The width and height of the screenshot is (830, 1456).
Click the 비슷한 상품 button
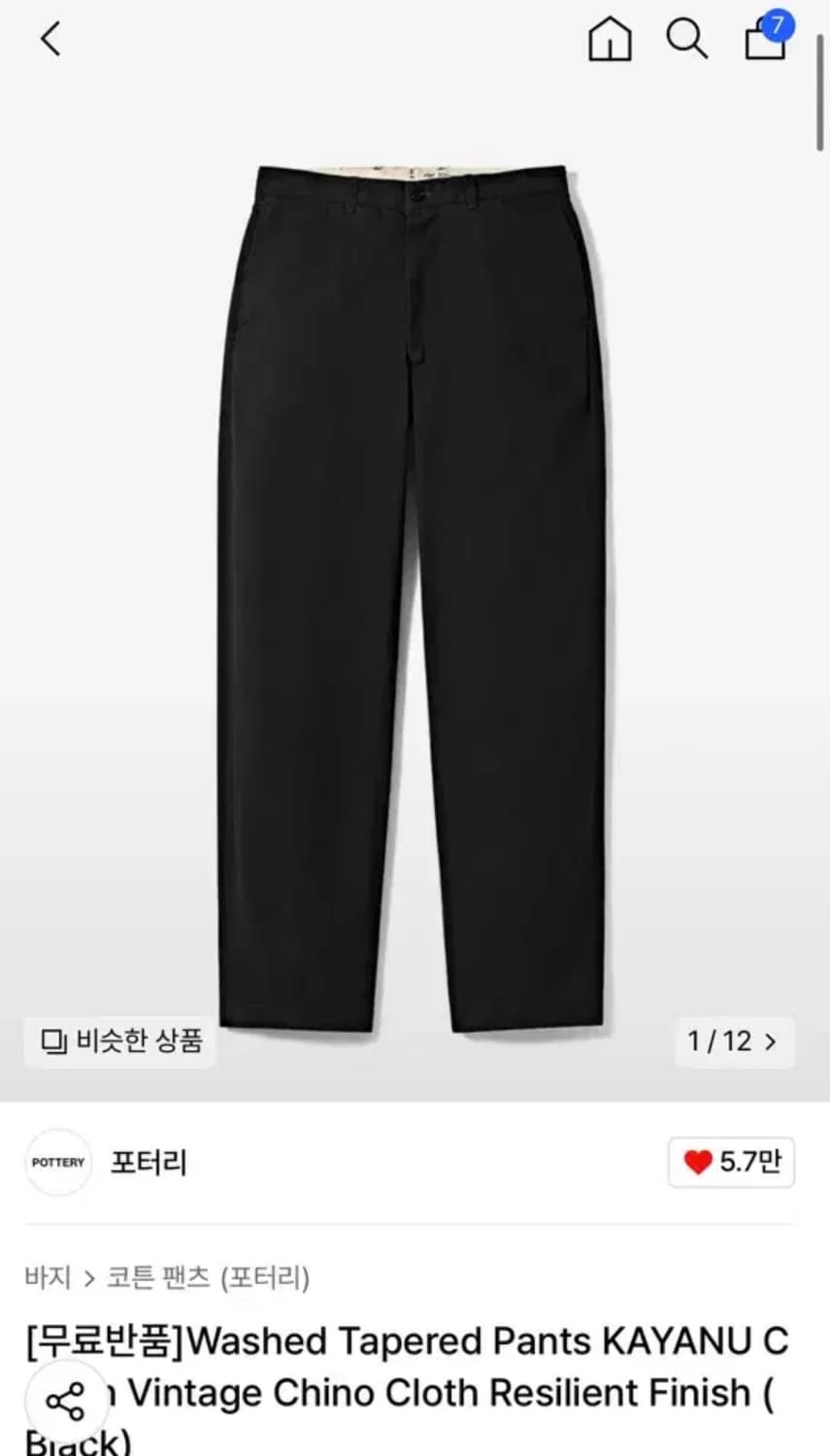118,1042
